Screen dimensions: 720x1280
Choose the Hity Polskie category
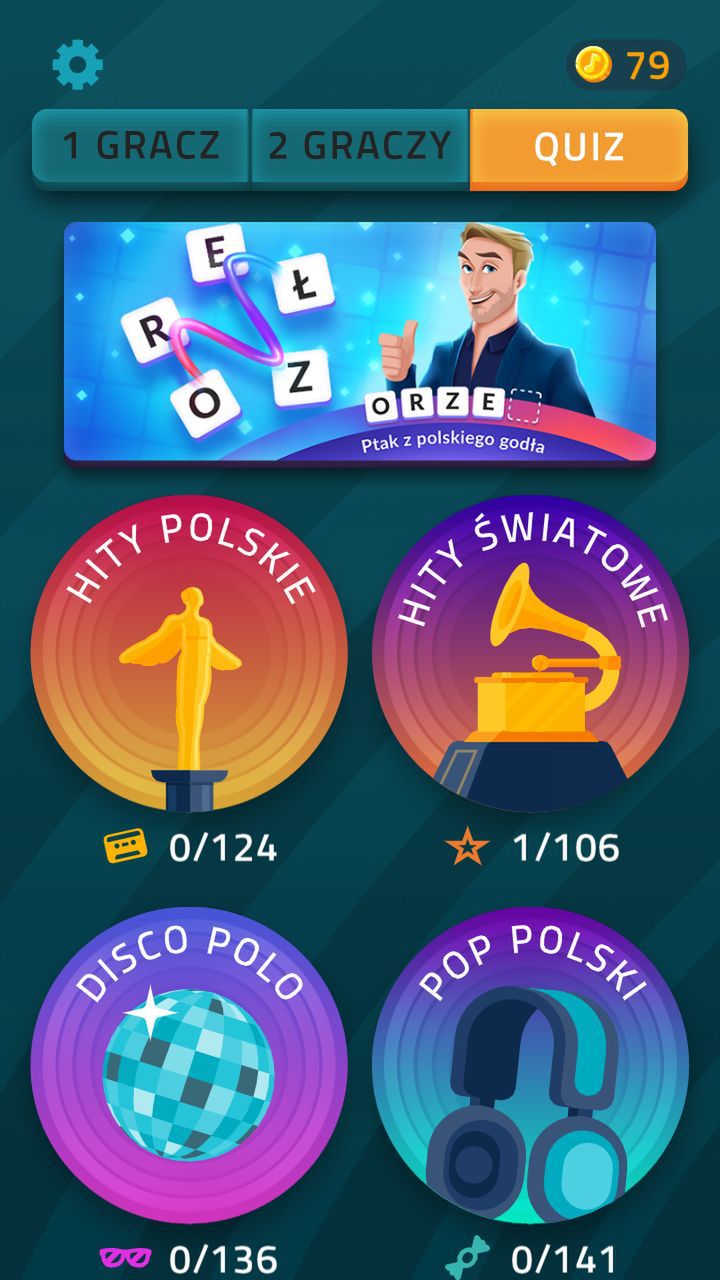[x=190, y=653]
